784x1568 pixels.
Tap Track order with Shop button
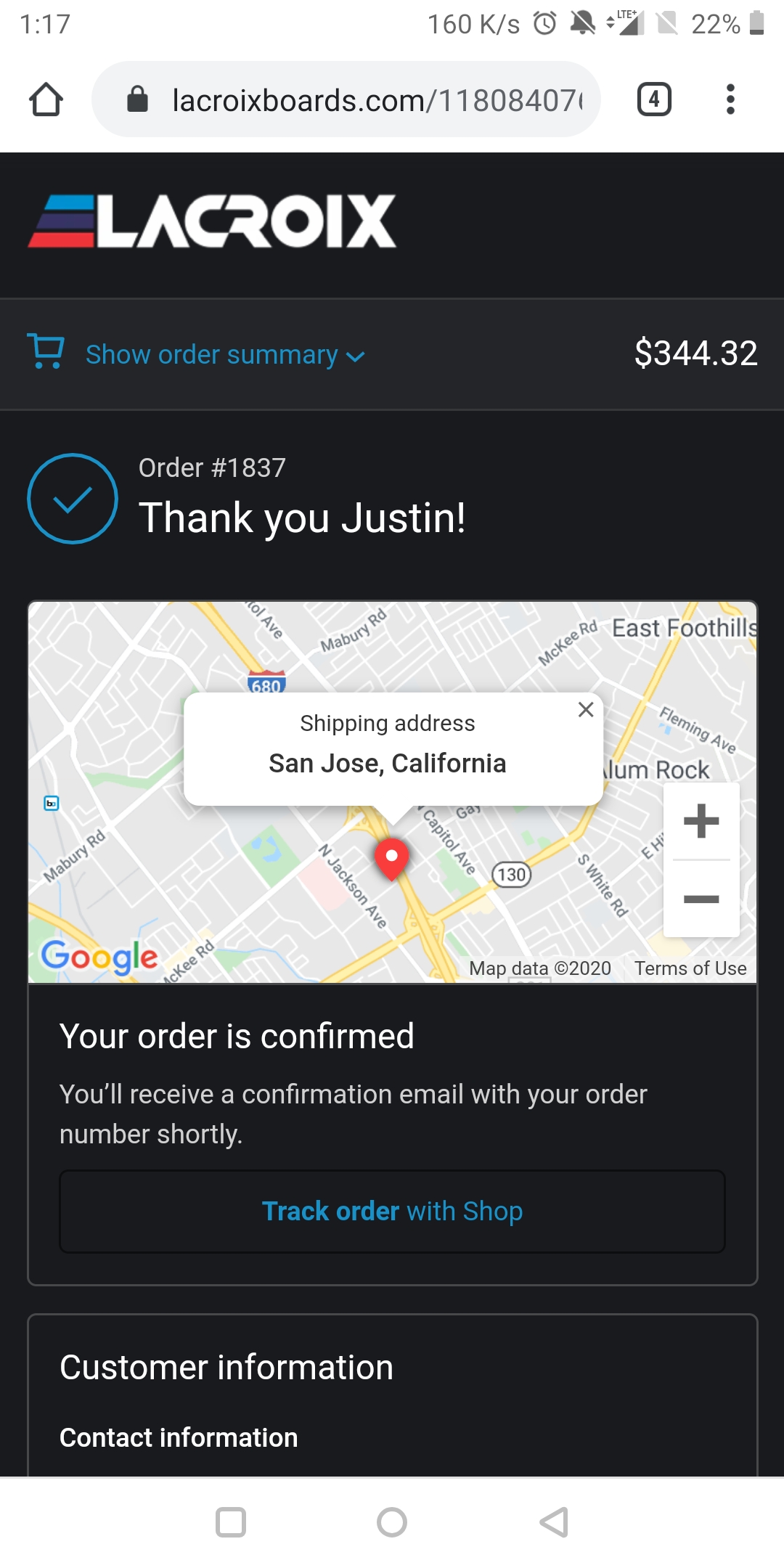coord(392,1211)
